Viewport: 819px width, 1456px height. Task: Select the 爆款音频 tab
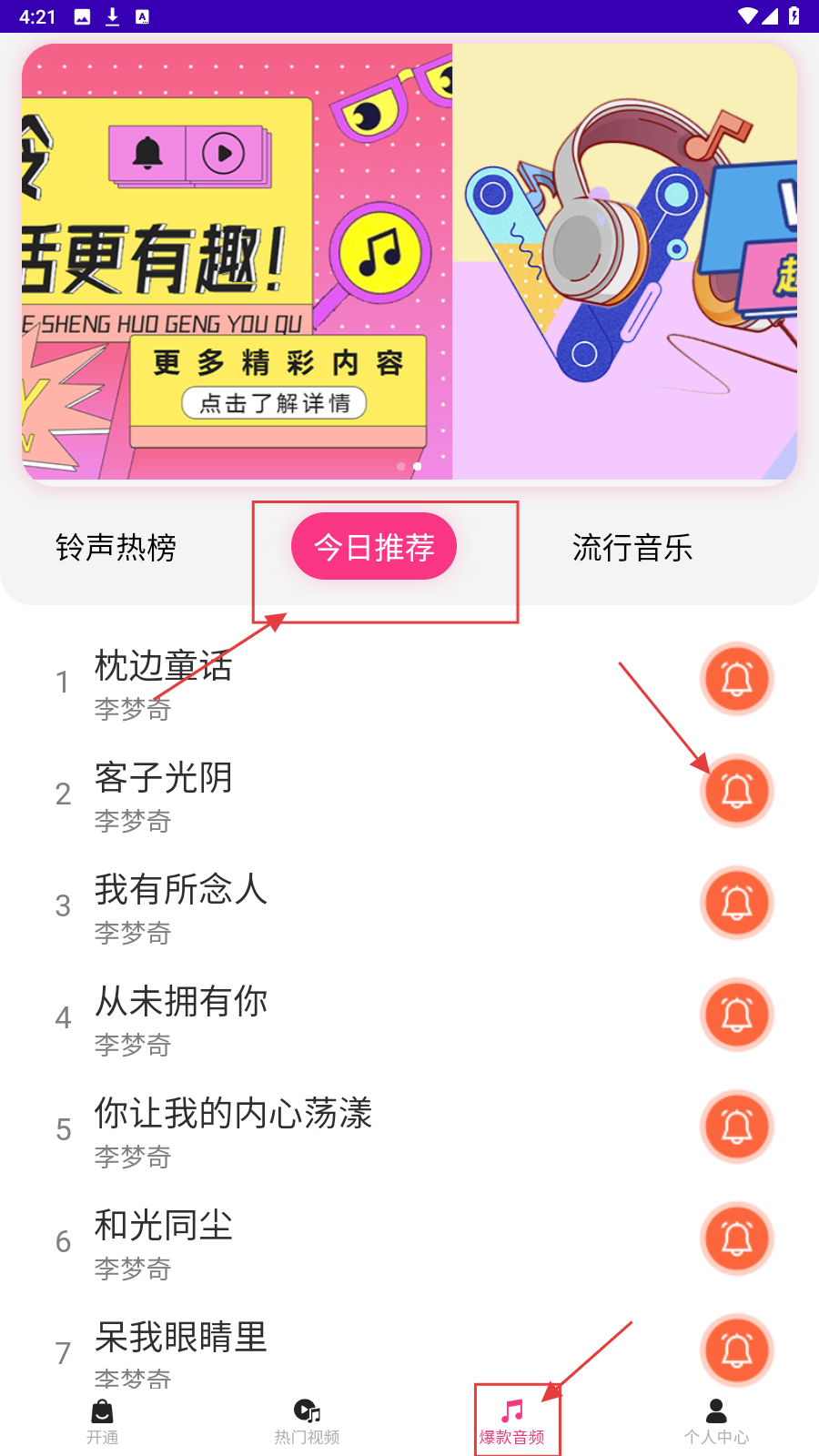point(512,1421)
